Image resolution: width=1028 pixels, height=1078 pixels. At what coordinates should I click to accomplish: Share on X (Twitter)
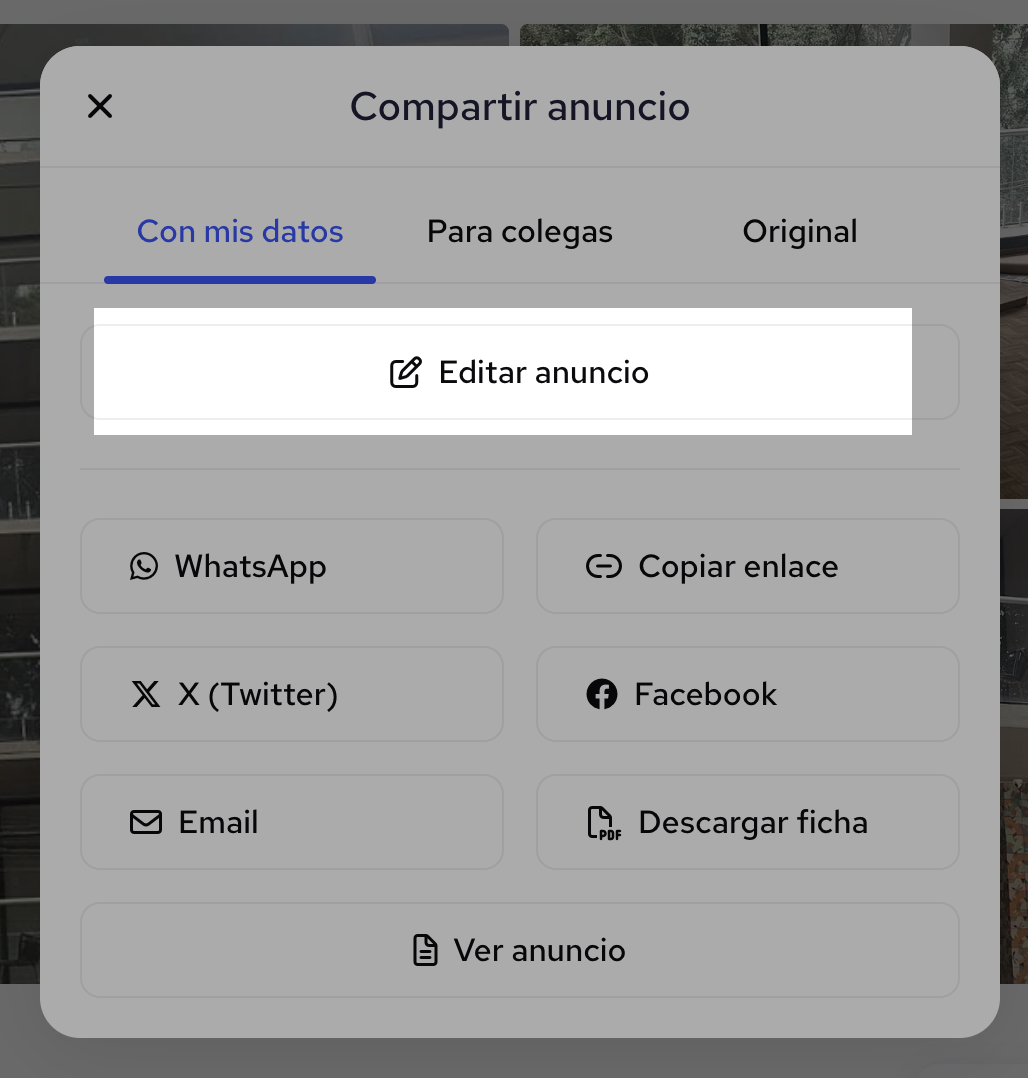coord(291,694)
